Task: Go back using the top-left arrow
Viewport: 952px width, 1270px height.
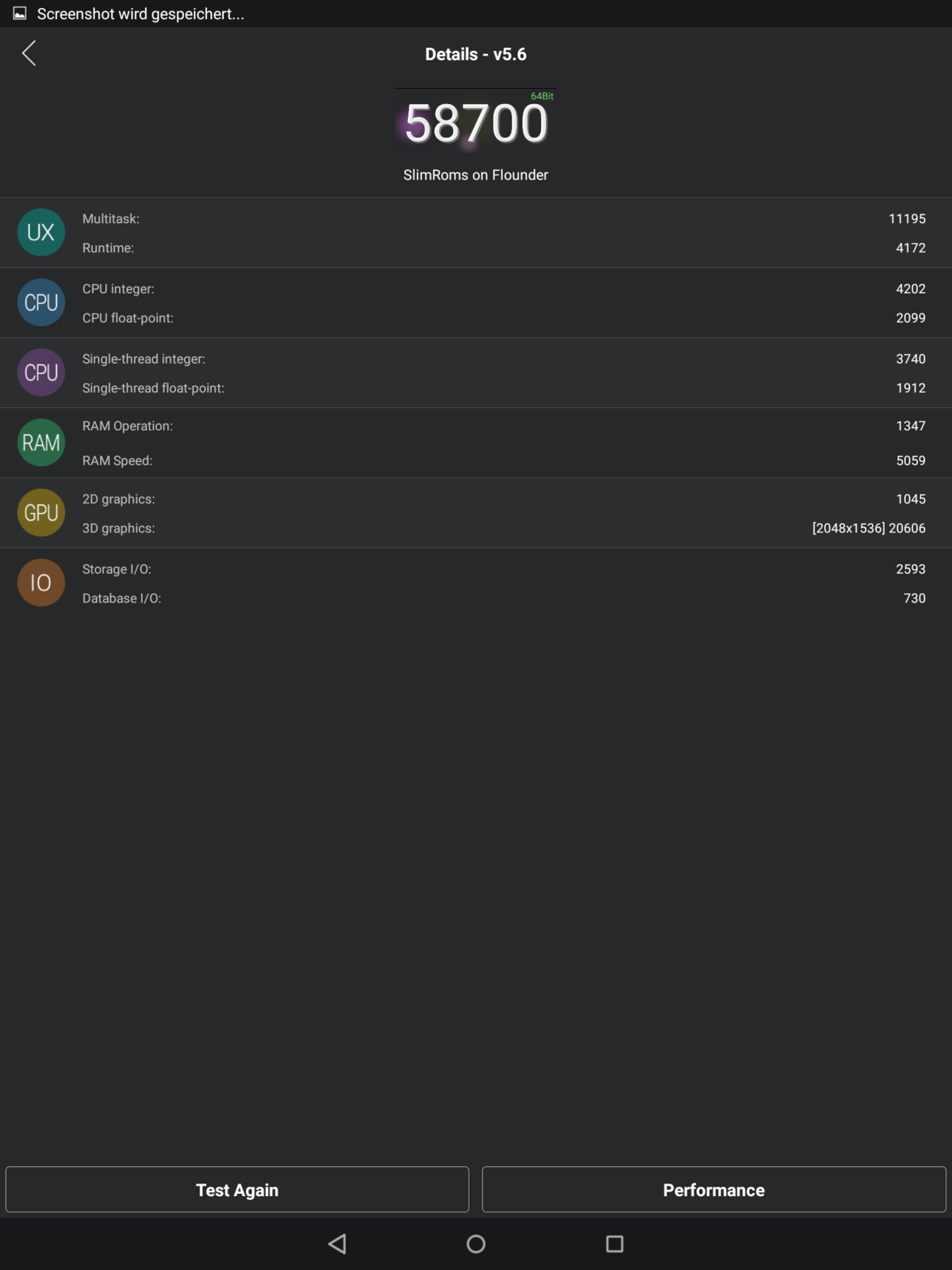Action: 29,53
